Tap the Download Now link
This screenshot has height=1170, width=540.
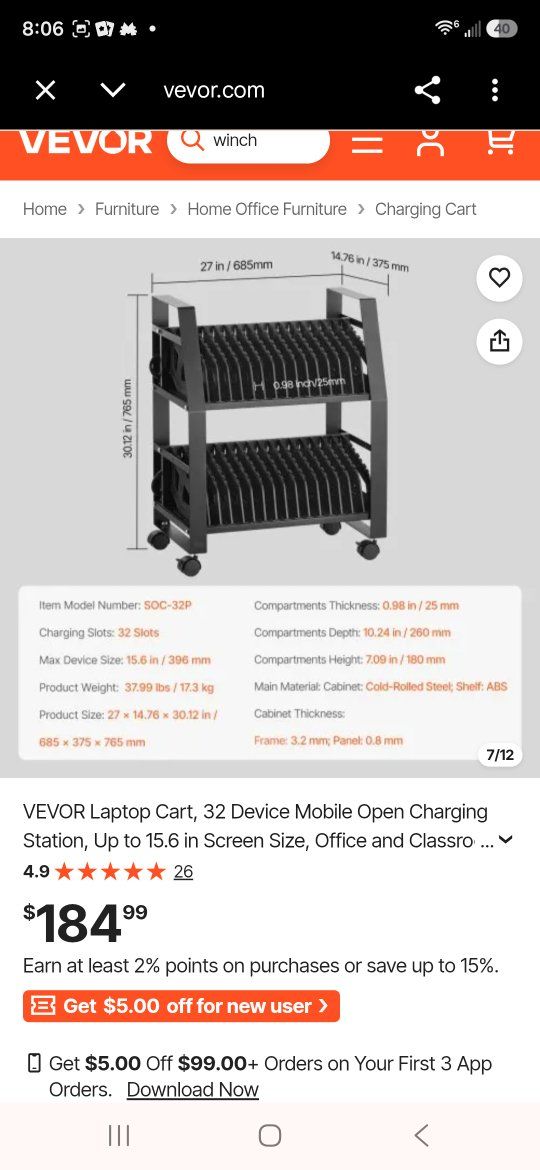(x=192, y=1089)
